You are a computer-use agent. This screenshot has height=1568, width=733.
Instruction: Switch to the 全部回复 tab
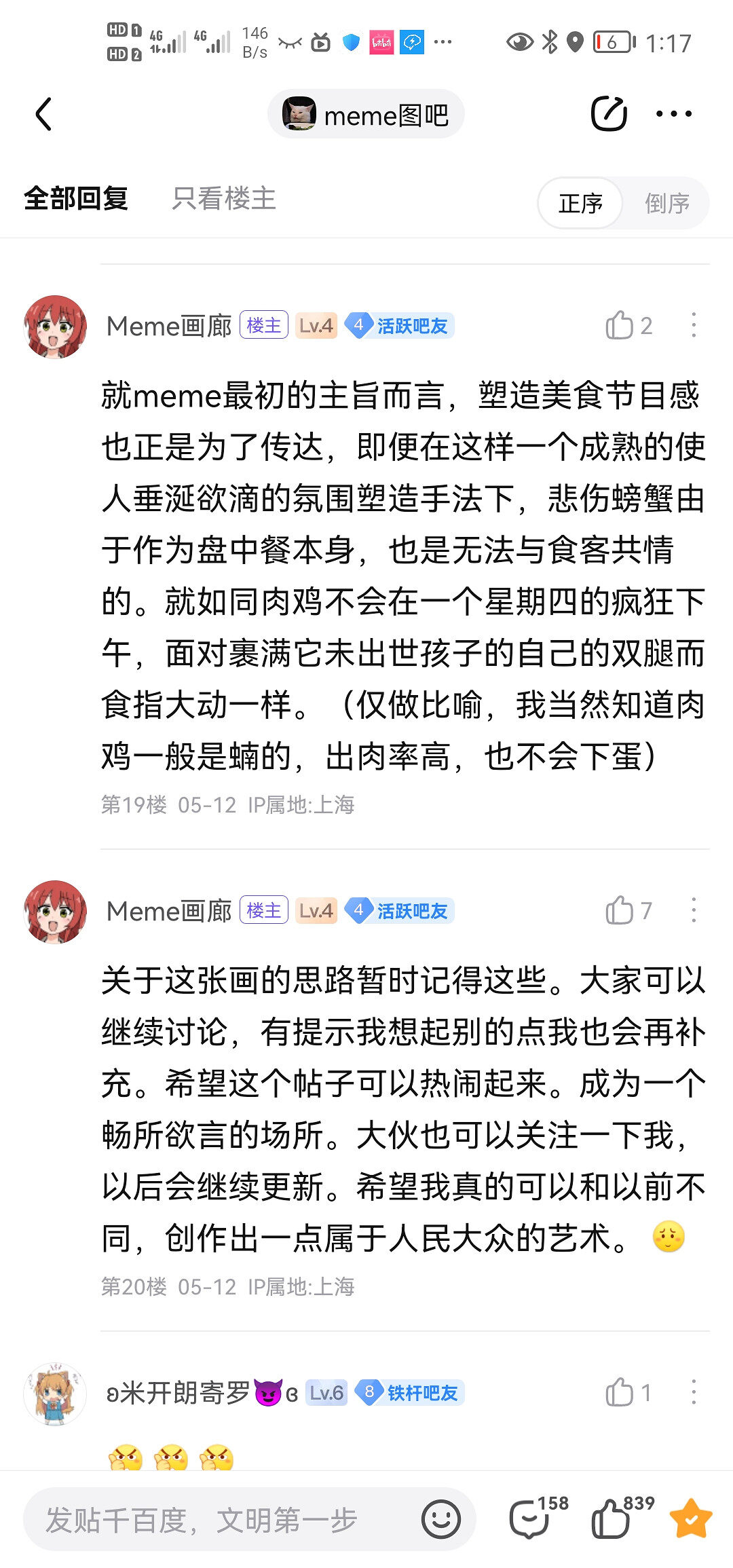coord(76,199)
